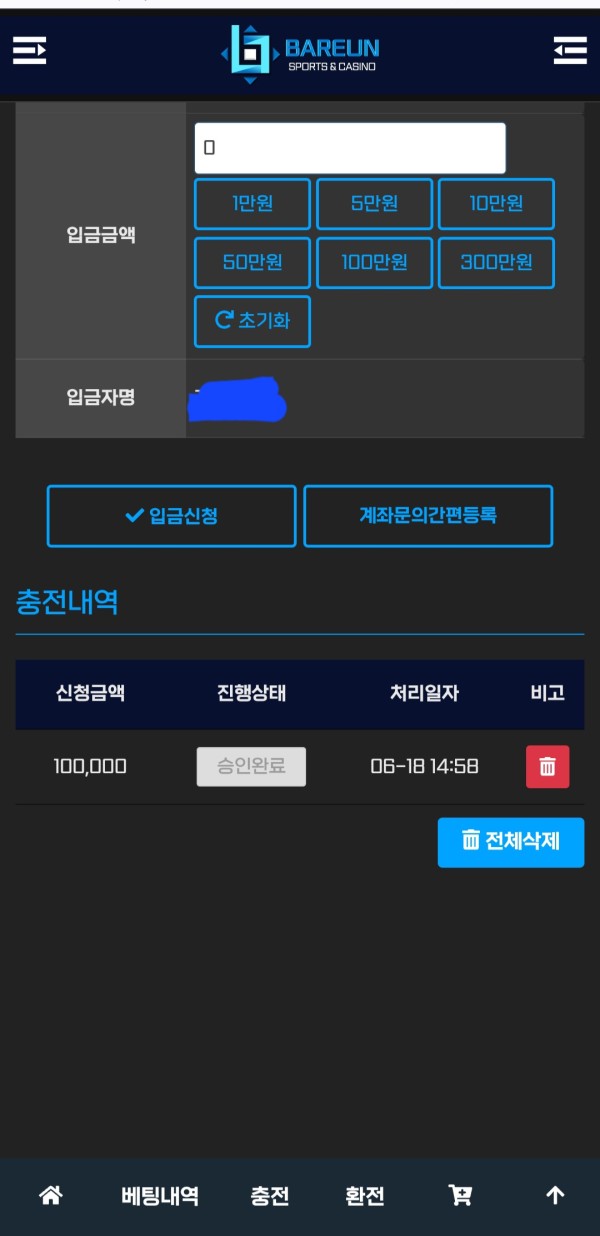Go to the home page

click(50, 1195)
